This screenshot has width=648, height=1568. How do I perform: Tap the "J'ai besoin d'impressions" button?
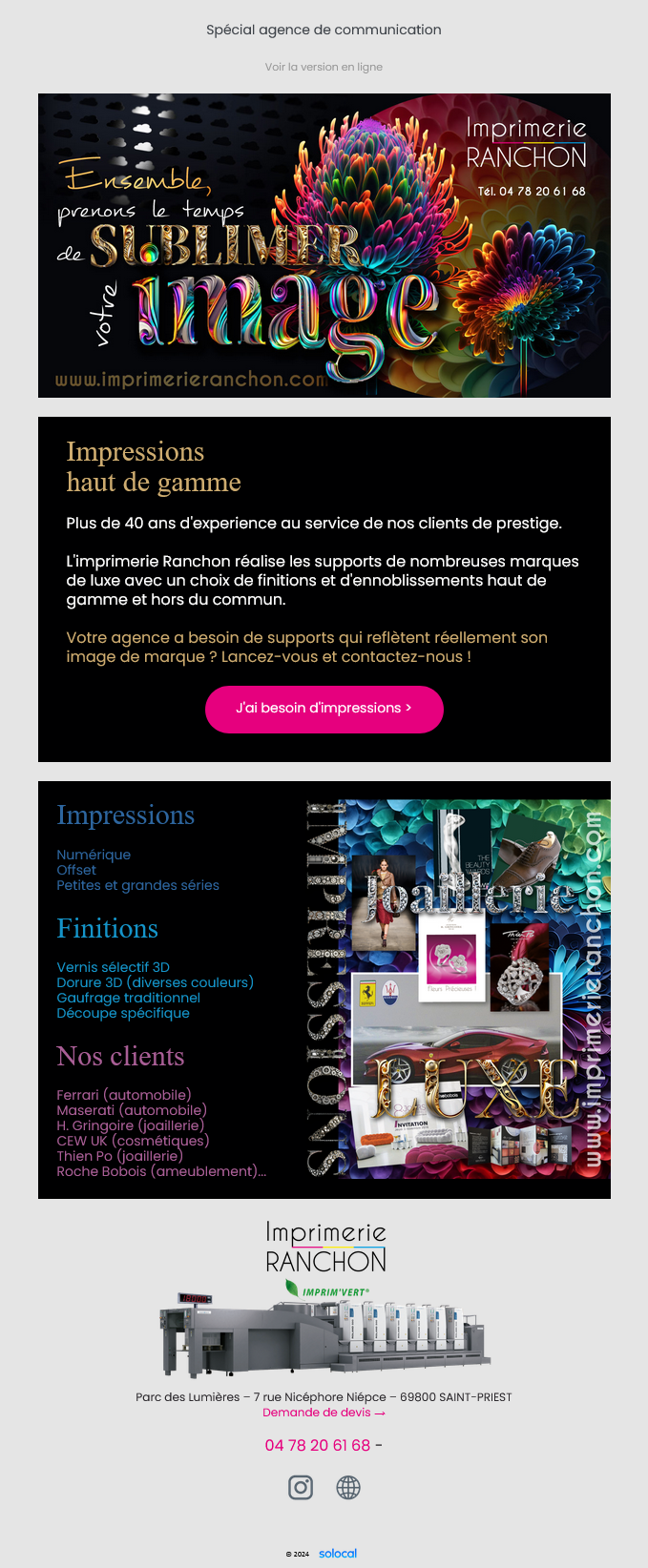point(324,709)
